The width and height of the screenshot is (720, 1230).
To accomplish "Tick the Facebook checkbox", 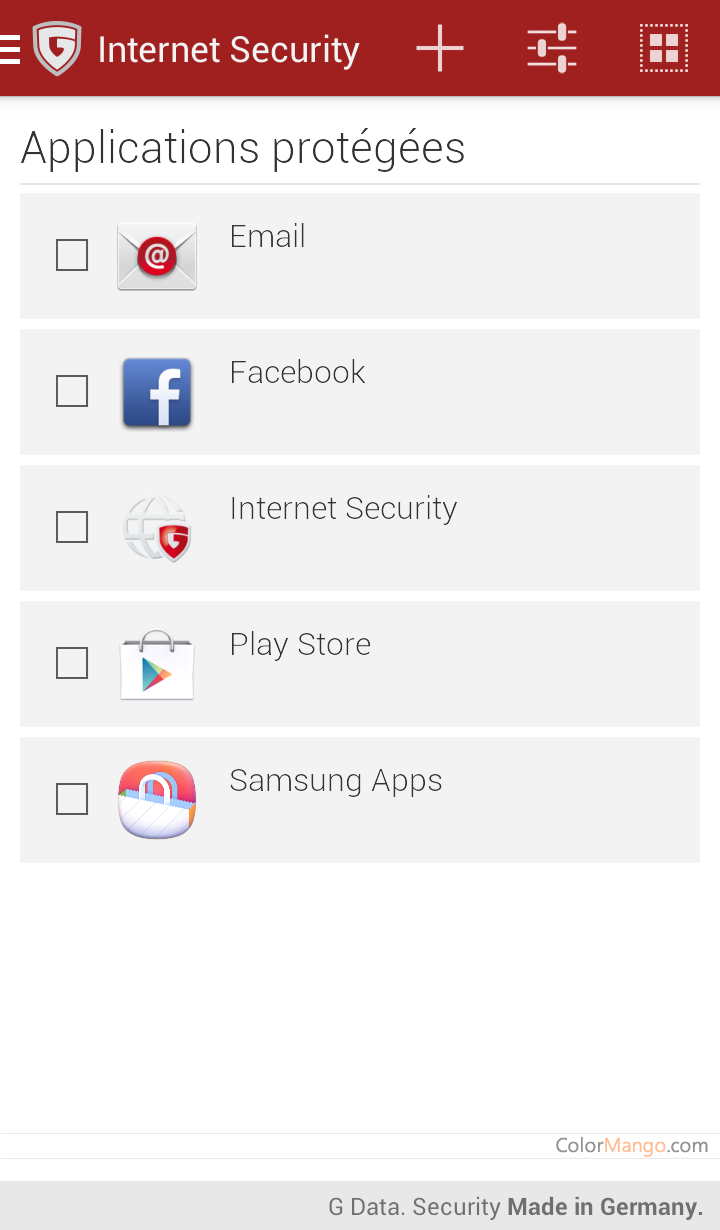I will coord(72,391).
